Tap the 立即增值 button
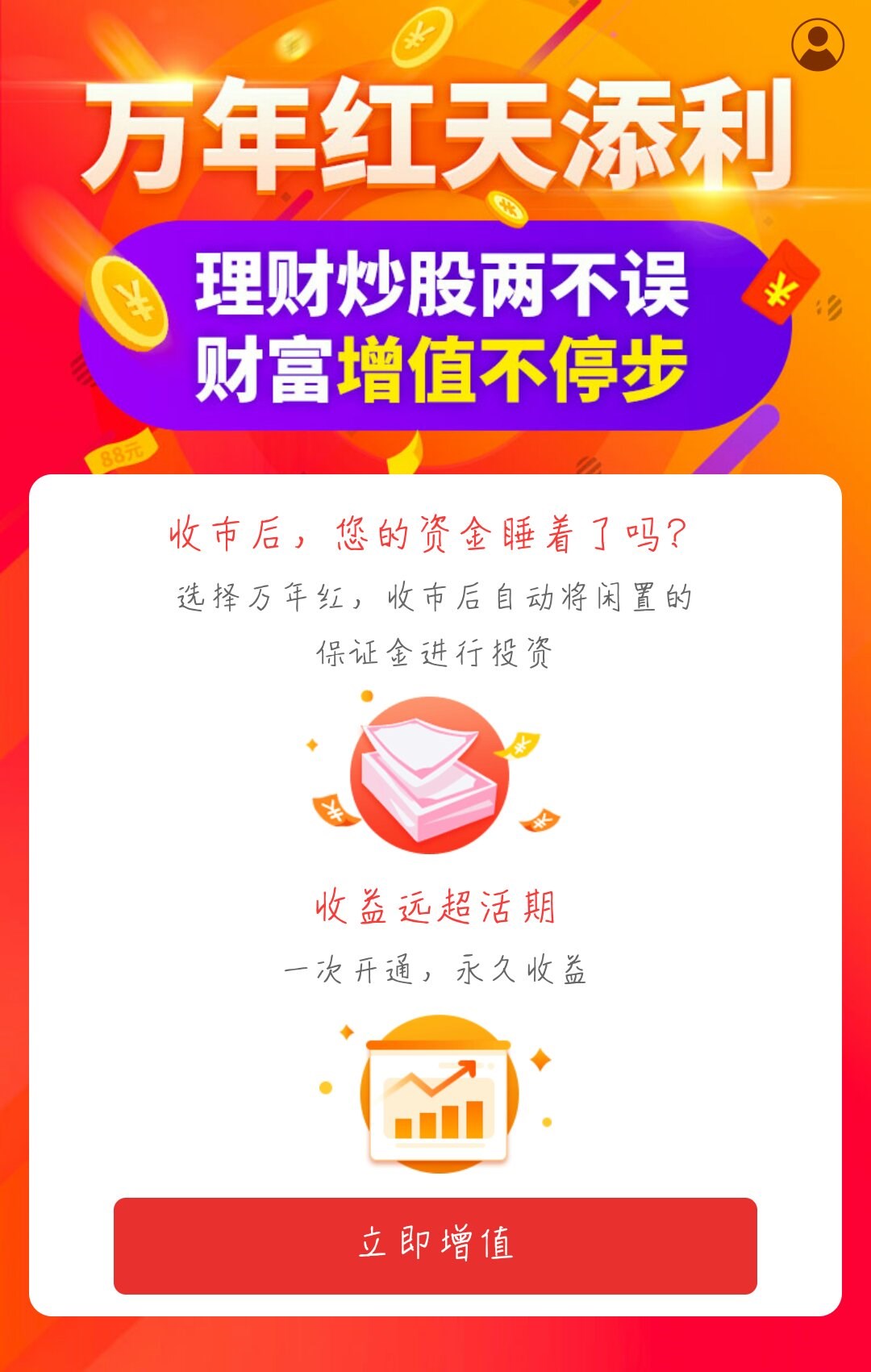Image resolution: width=871 pixels, height=1372 pixels. [435, 1245]
